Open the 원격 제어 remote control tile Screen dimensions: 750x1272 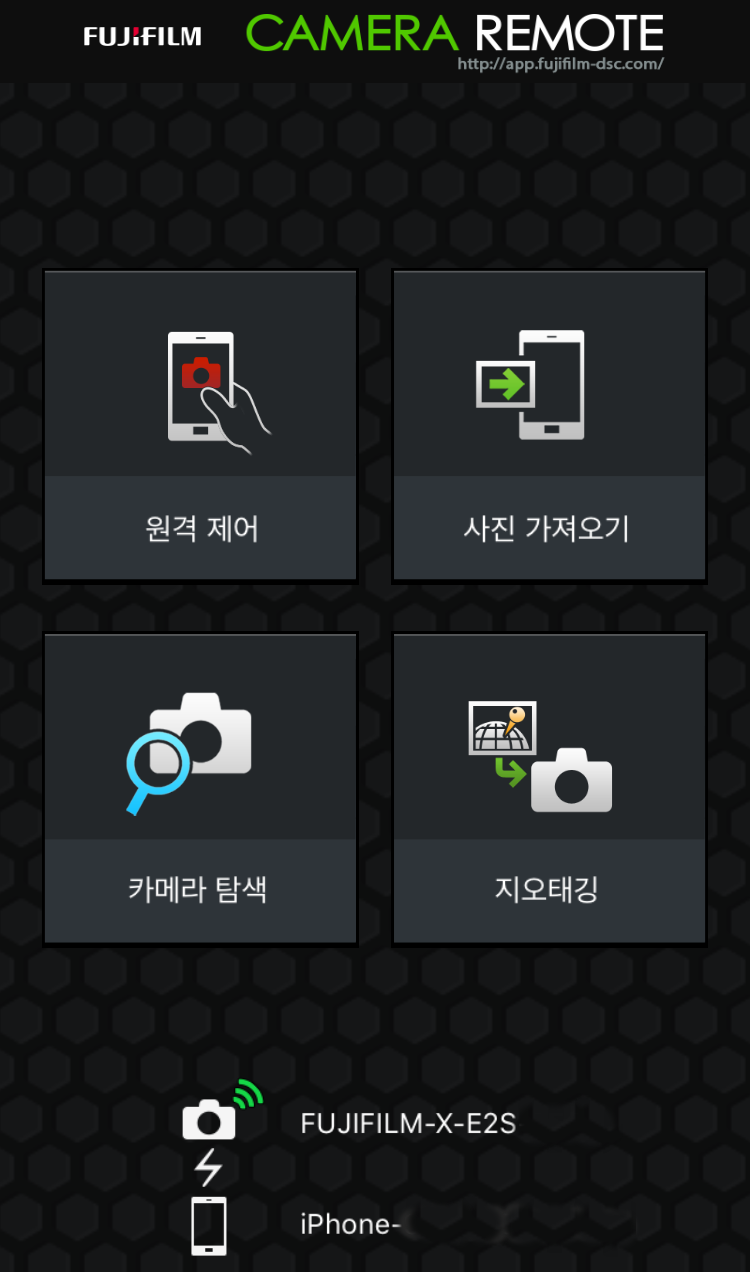click(200, 425)
